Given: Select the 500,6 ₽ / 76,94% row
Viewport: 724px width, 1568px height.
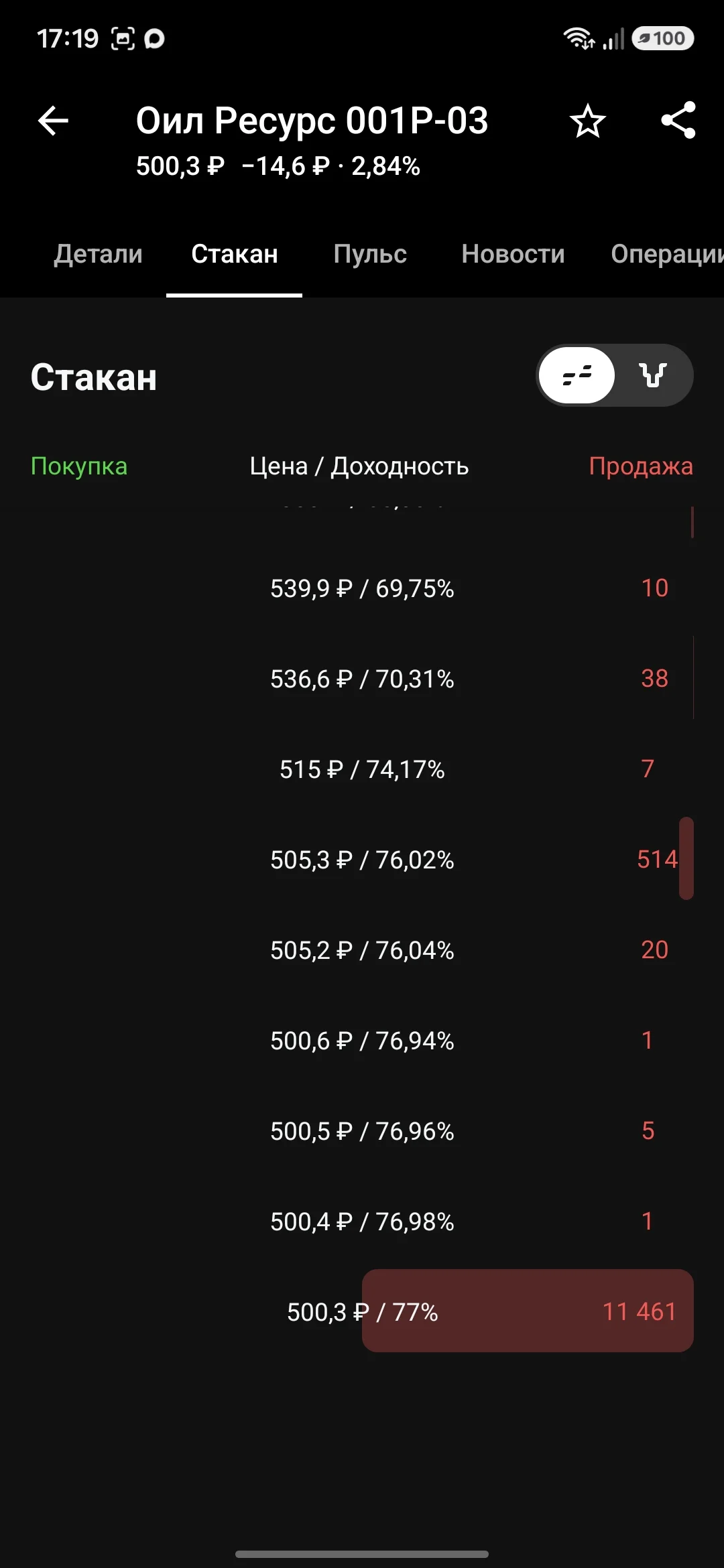Looking at the screenshot, I should 362,1040.
